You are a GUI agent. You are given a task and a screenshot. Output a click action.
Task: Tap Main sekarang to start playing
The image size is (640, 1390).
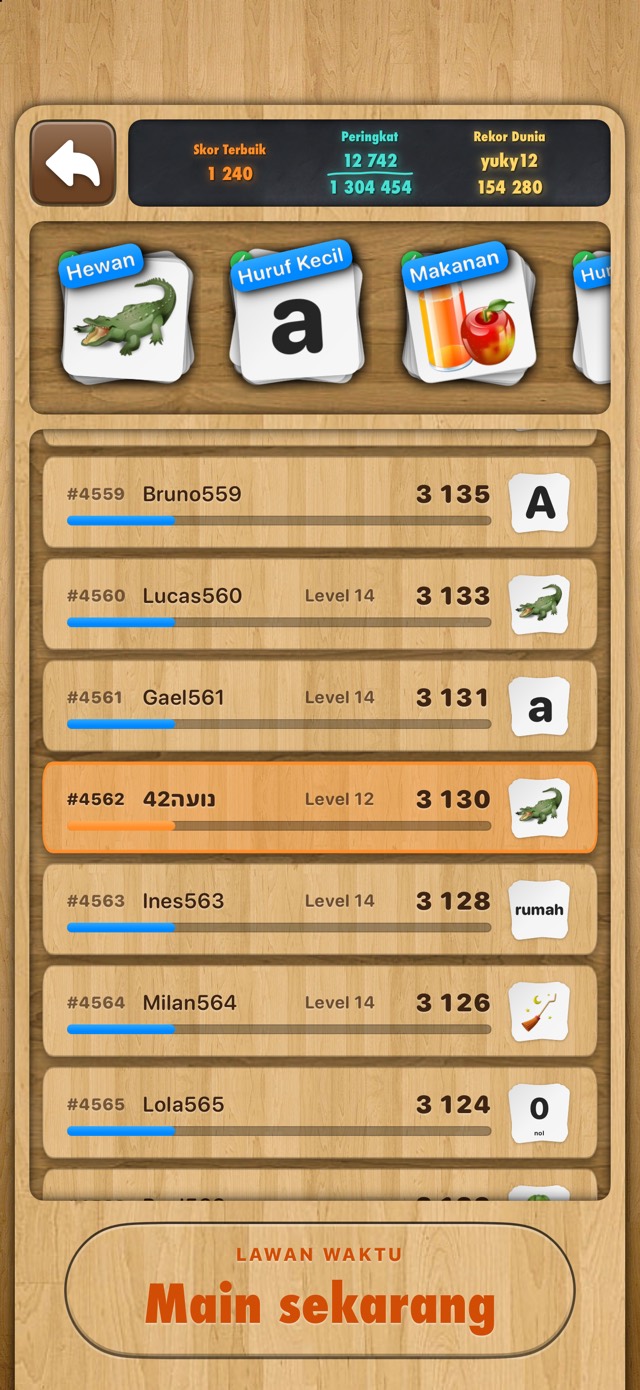coord(320,1290)
